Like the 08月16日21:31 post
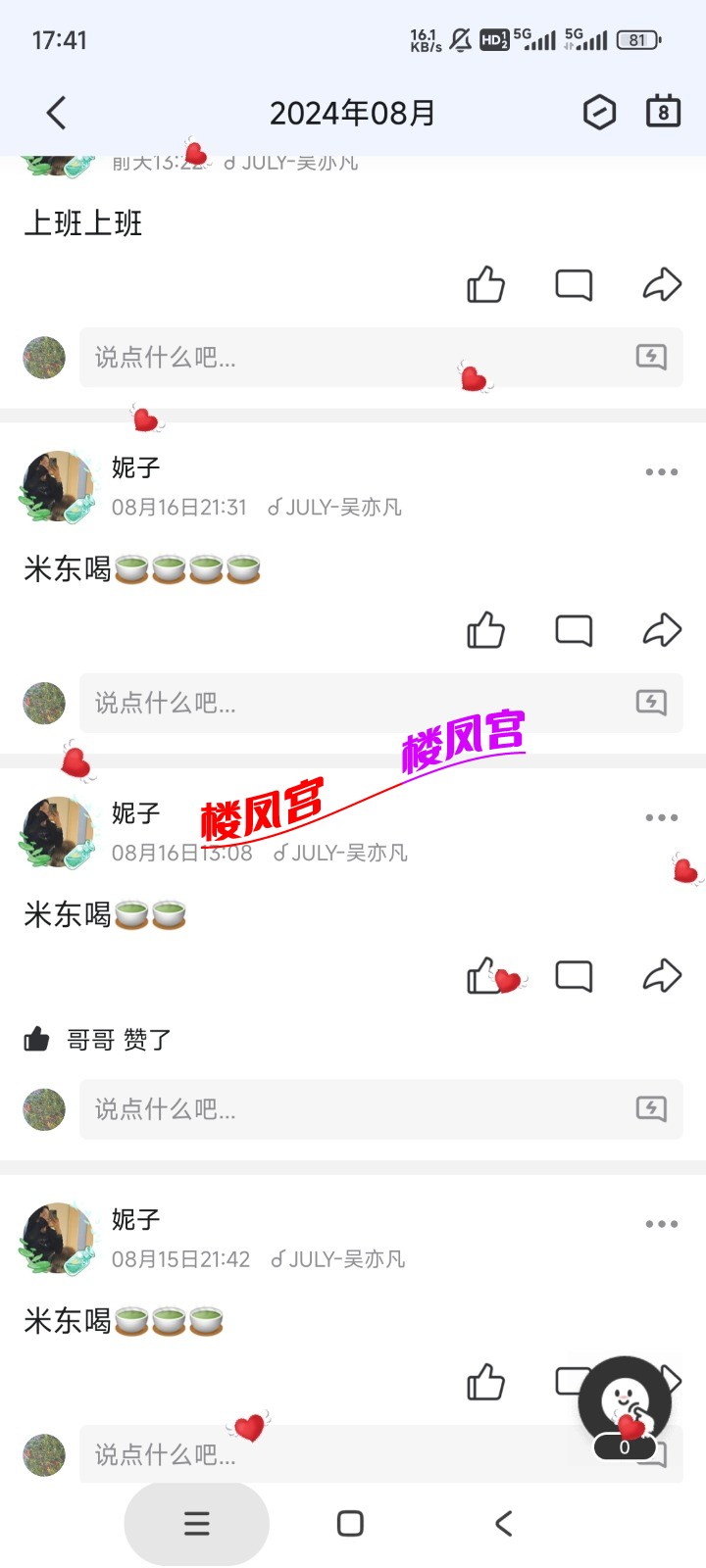Image resolution: width=706 pixels, height=1568 pixels. (485, 630)
